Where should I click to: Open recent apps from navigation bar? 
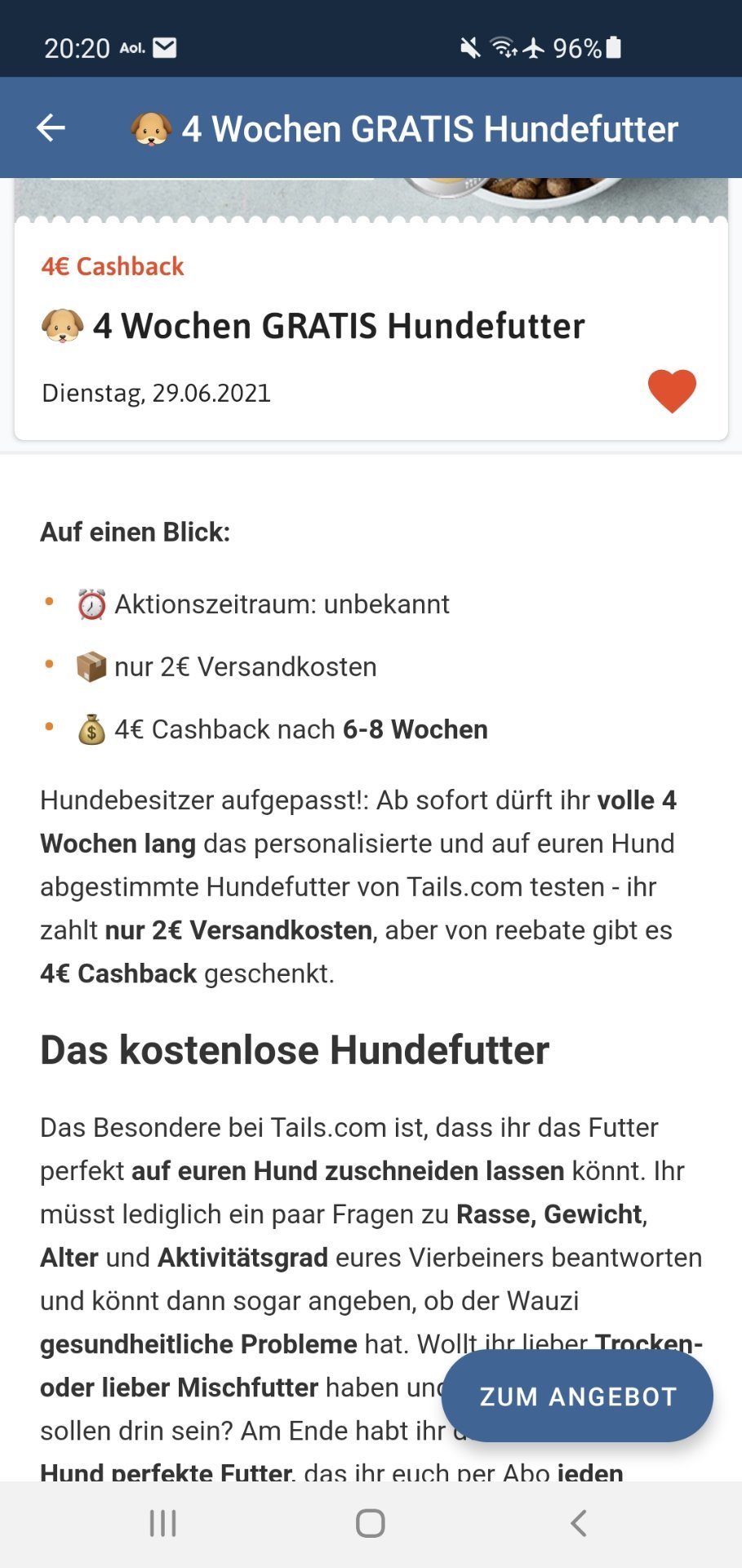(x=162, y=1523)
